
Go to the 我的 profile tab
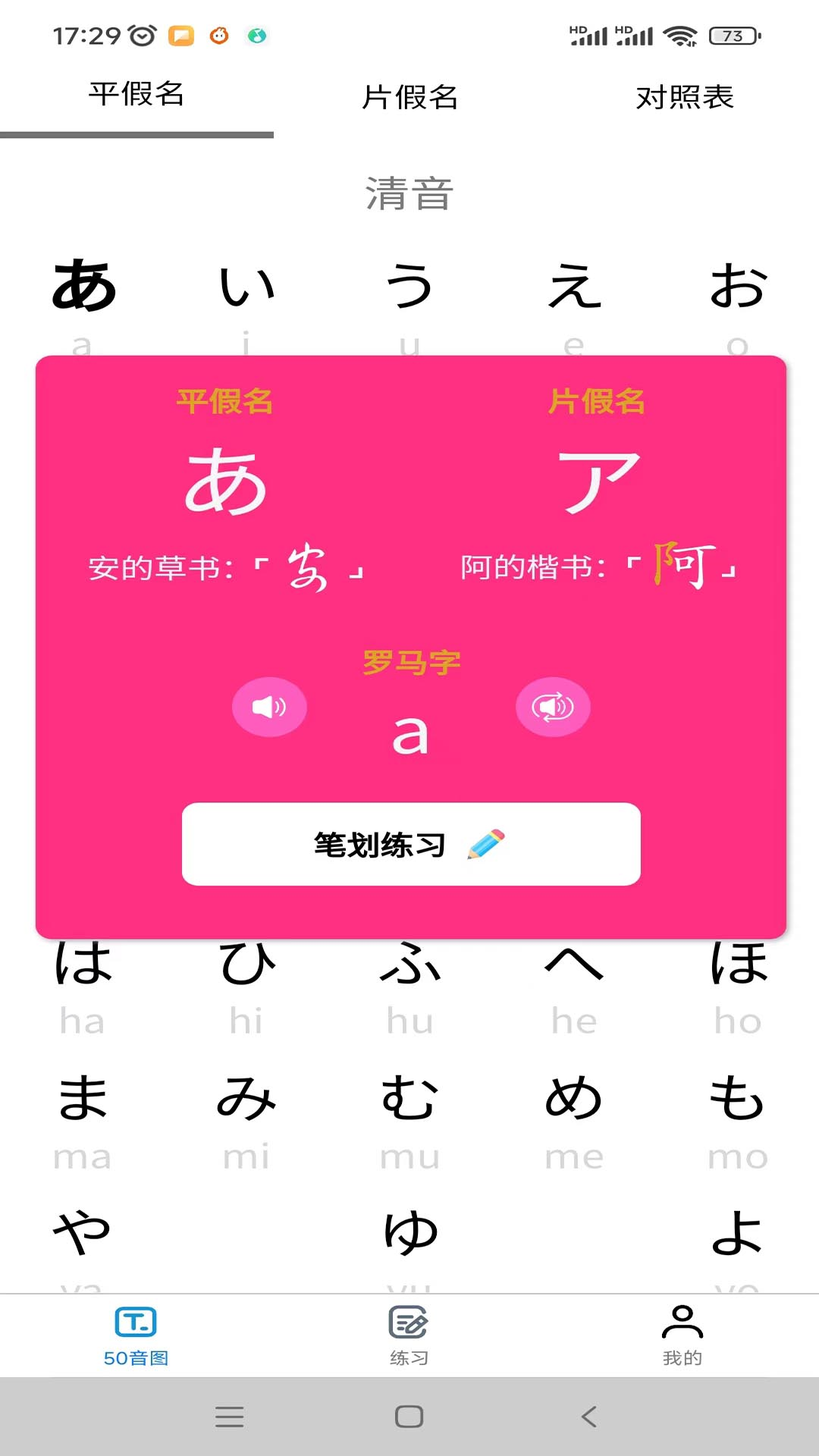pyautogui.click(x=682, y=1335)
